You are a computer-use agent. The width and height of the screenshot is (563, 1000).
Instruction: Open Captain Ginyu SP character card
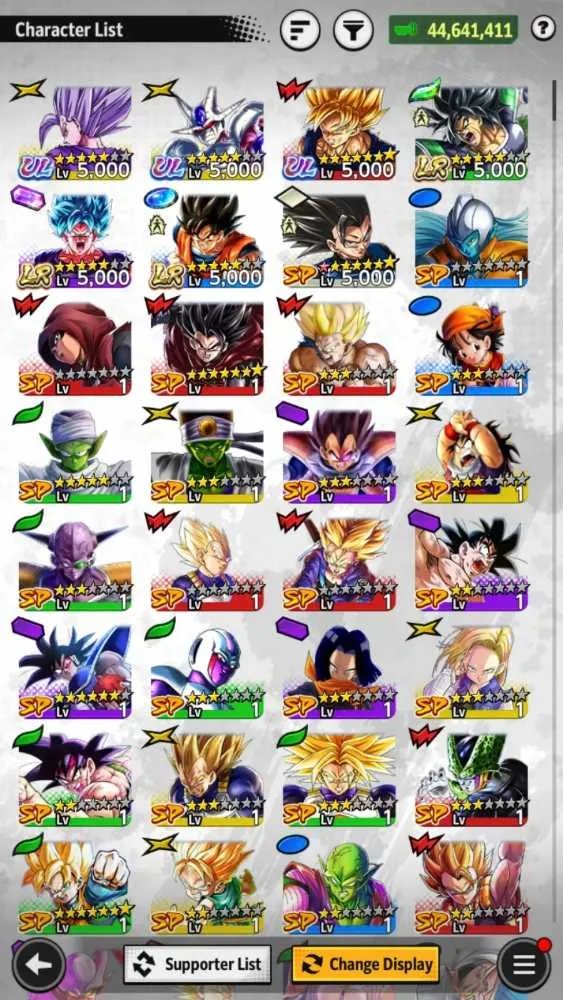pyautogui.click(x=75, y=564)
